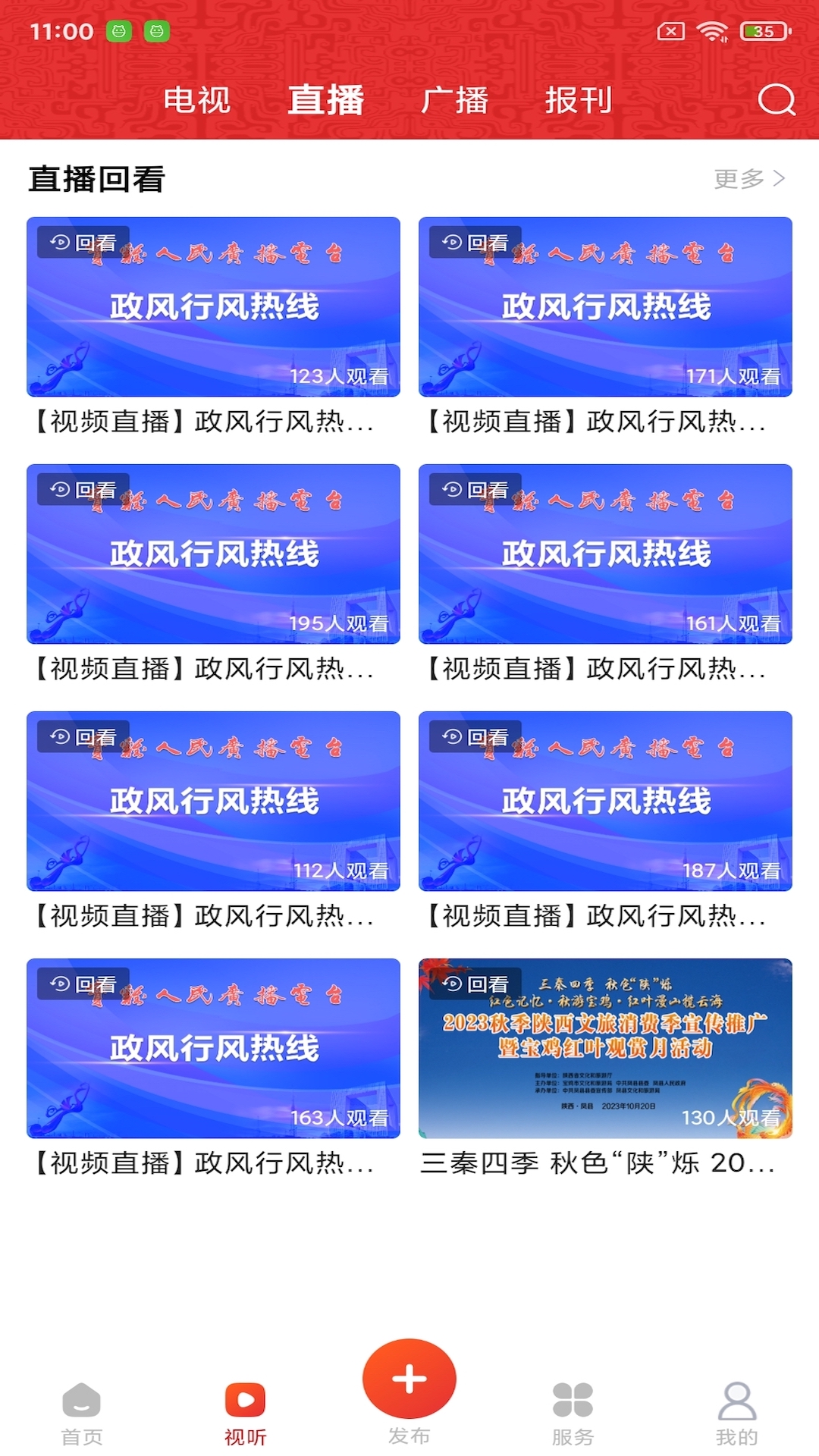Viewport: 819px width, 1456px height.
Task: View the replay with 112人观看
Action: click(x=213, y=802)
